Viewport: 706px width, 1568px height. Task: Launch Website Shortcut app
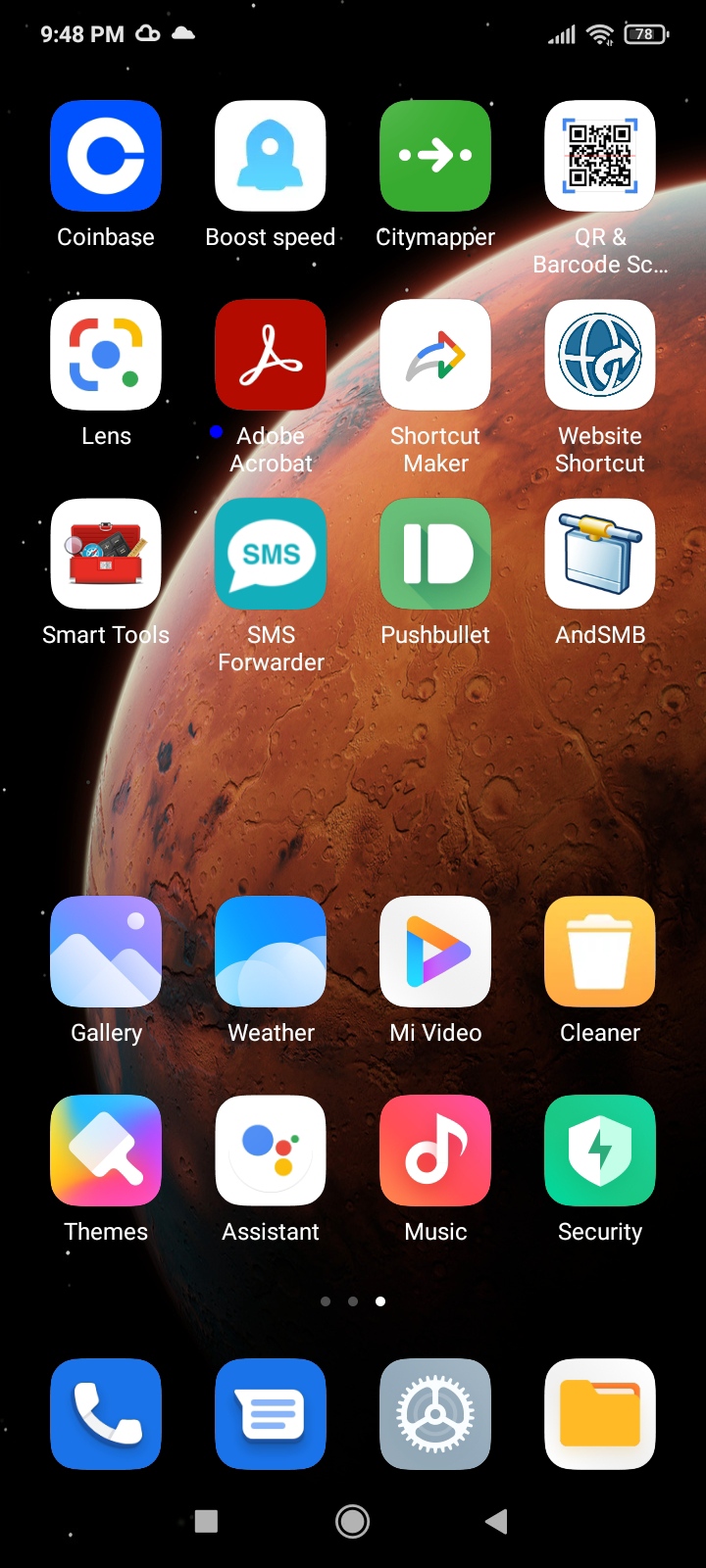tap(600, 355)
